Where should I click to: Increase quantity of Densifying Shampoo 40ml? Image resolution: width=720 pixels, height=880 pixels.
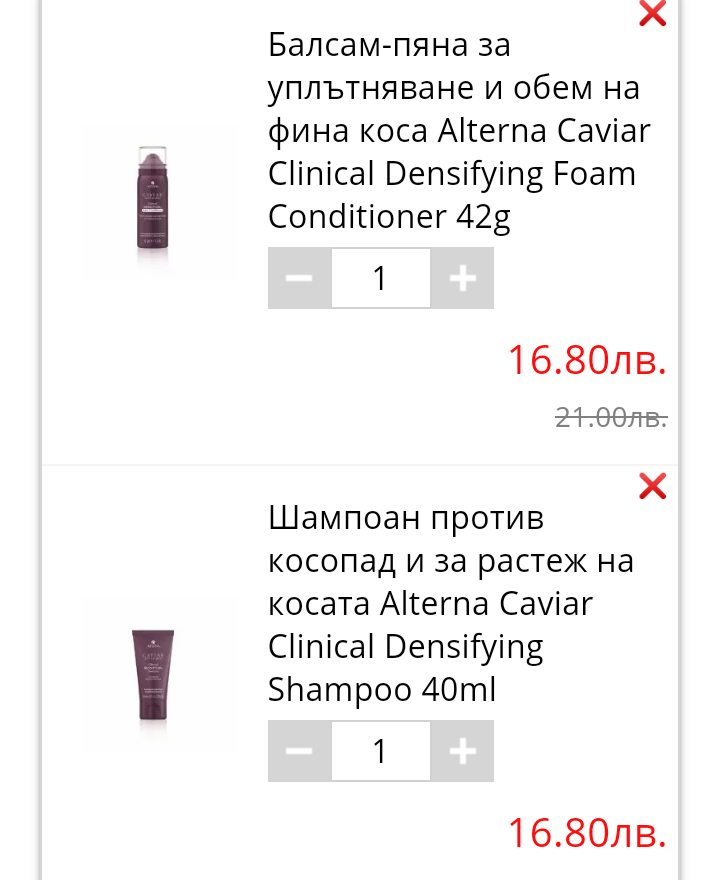point(462,751)
